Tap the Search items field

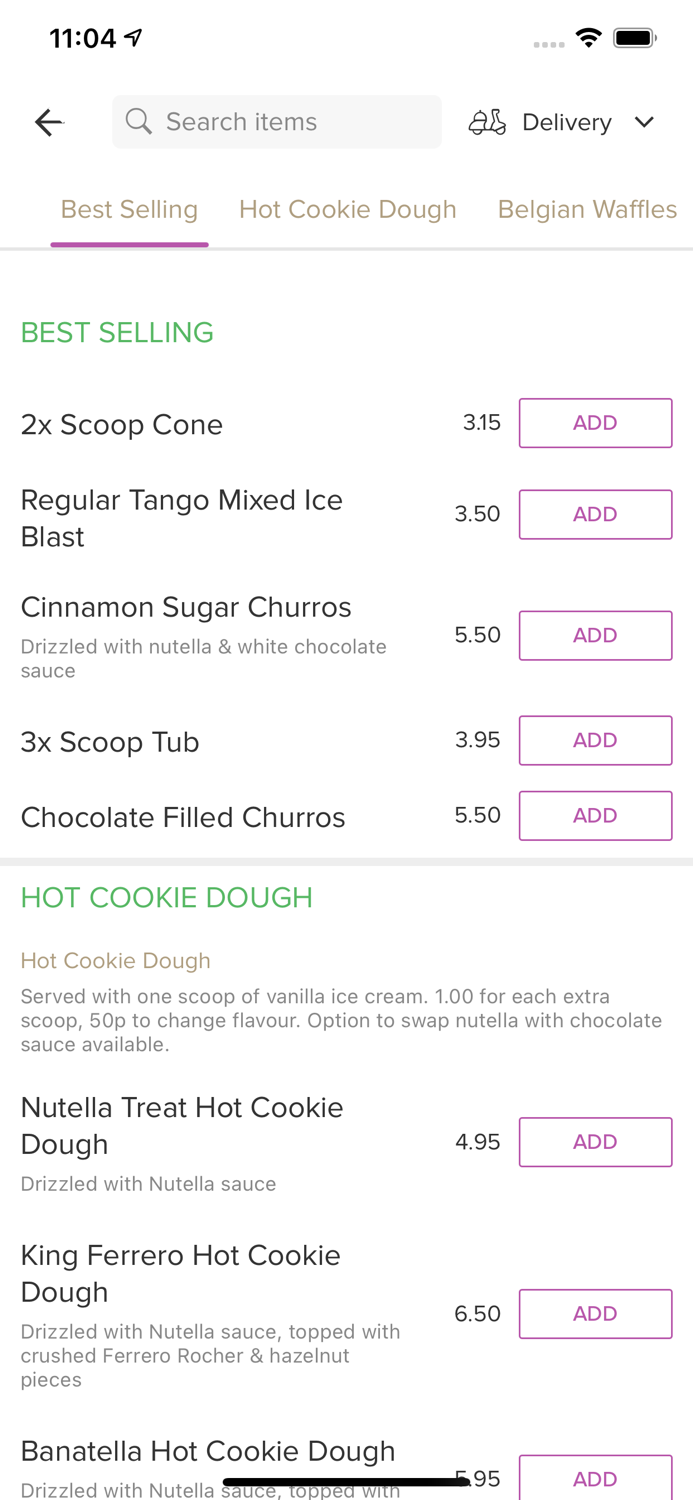point(277,122)
